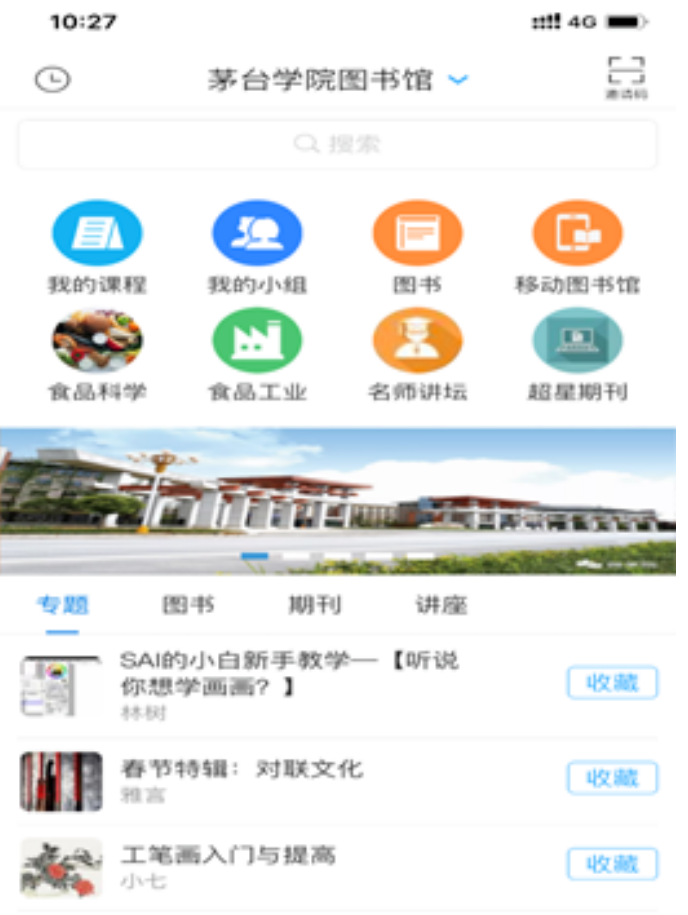
Task: Open the SAI的小白新手教学 topic
Action: click(288, 672)
